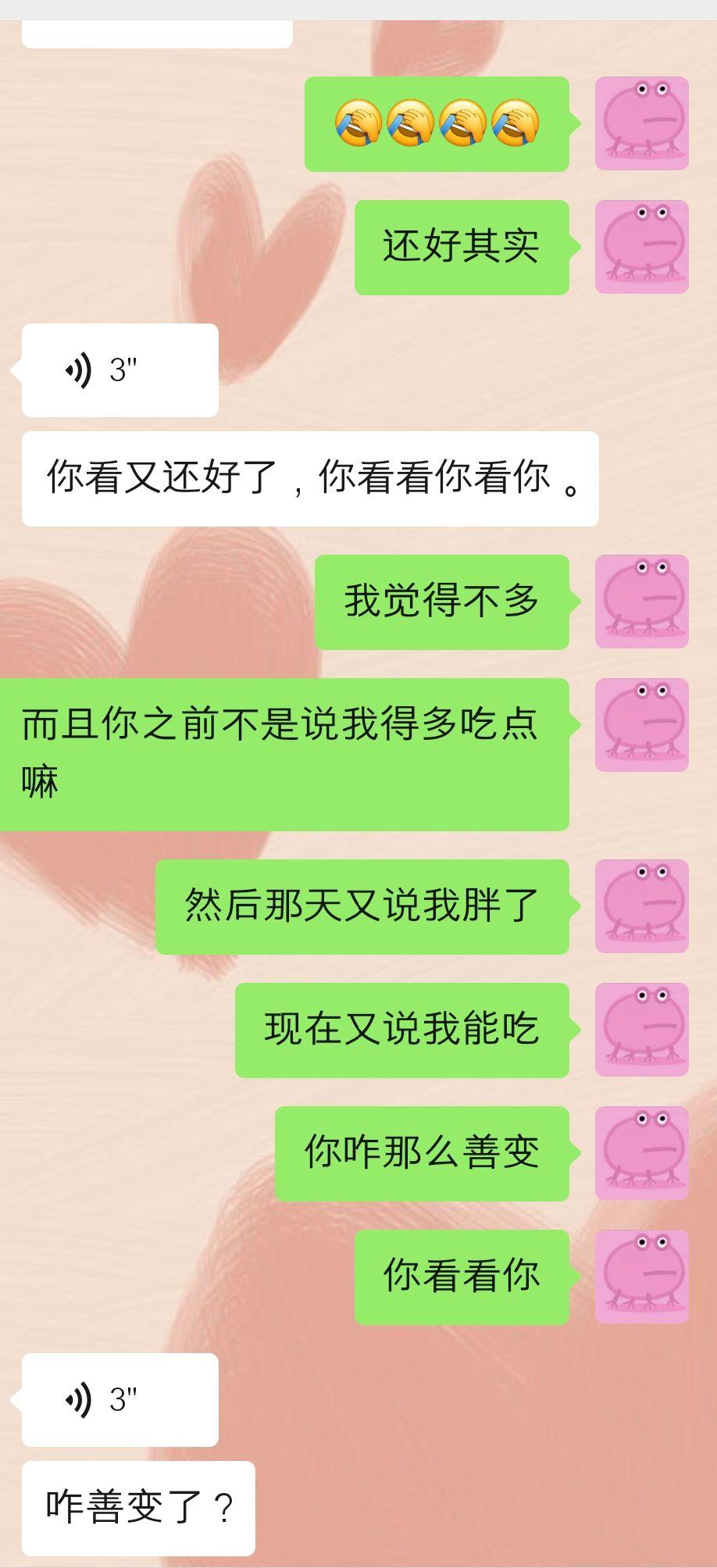
Task: Tap the avatar next to '我觉得不多'
Action: (642, 602)
